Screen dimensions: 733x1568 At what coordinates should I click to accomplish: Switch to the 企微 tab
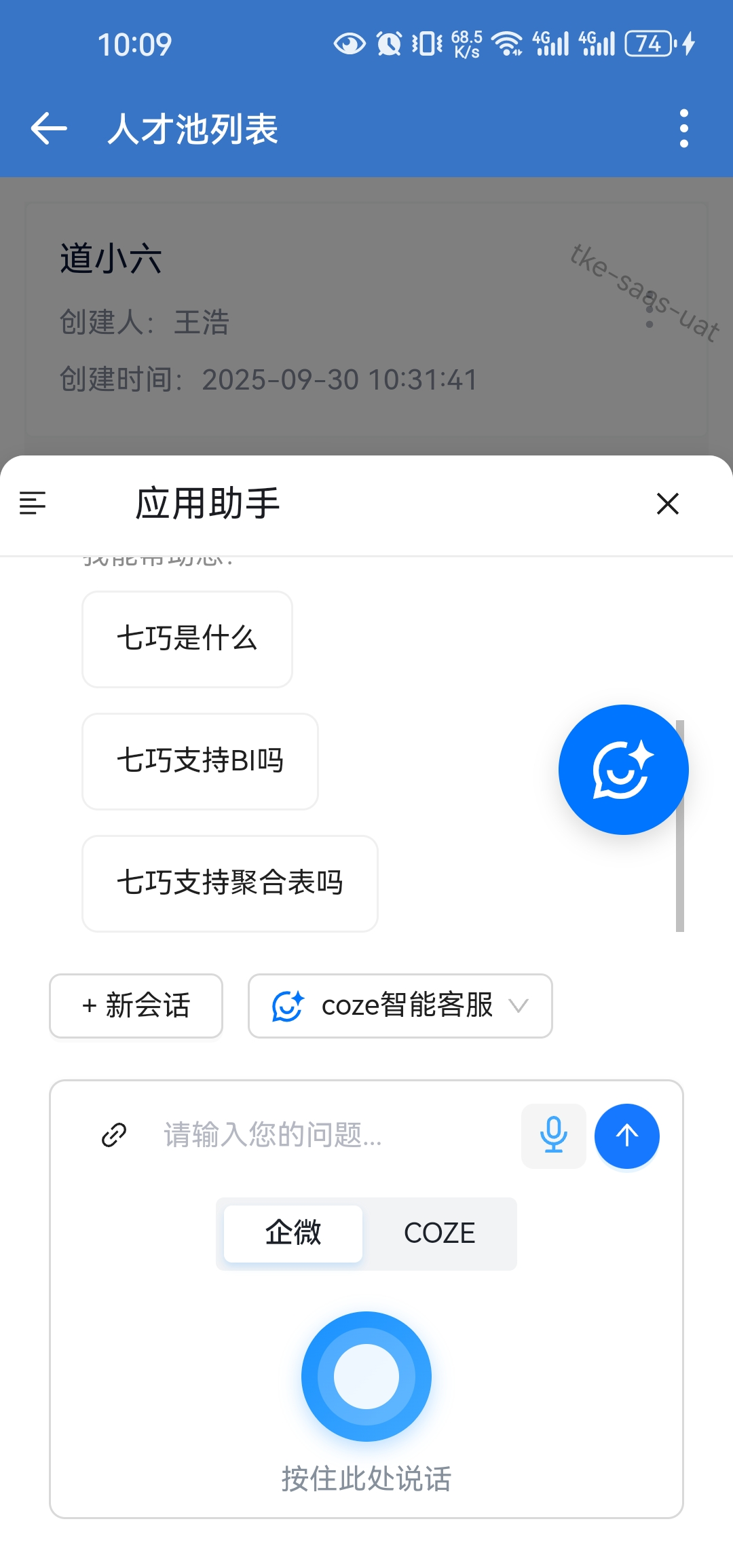[x=293, y=1233]
